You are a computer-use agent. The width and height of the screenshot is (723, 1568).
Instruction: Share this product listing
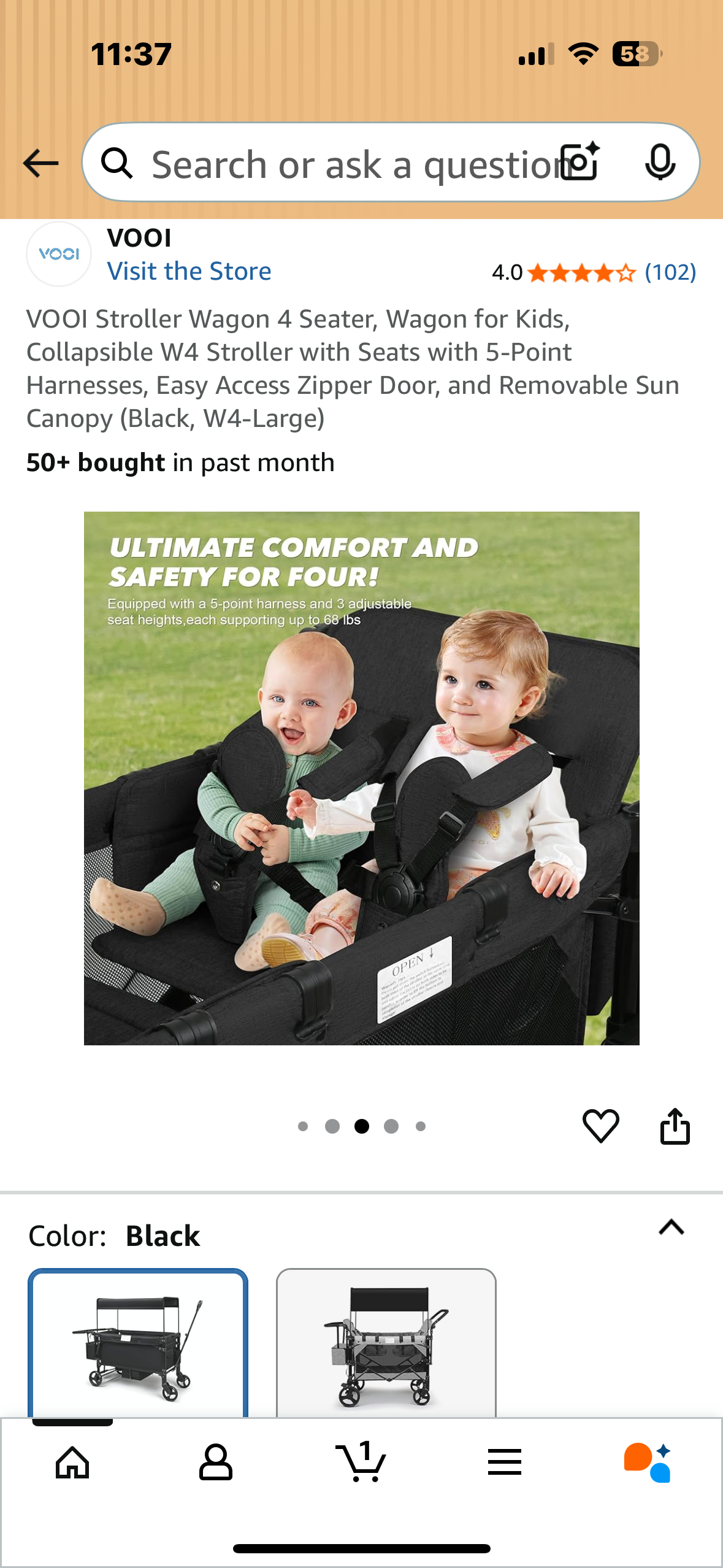(x=675, y=1126)
